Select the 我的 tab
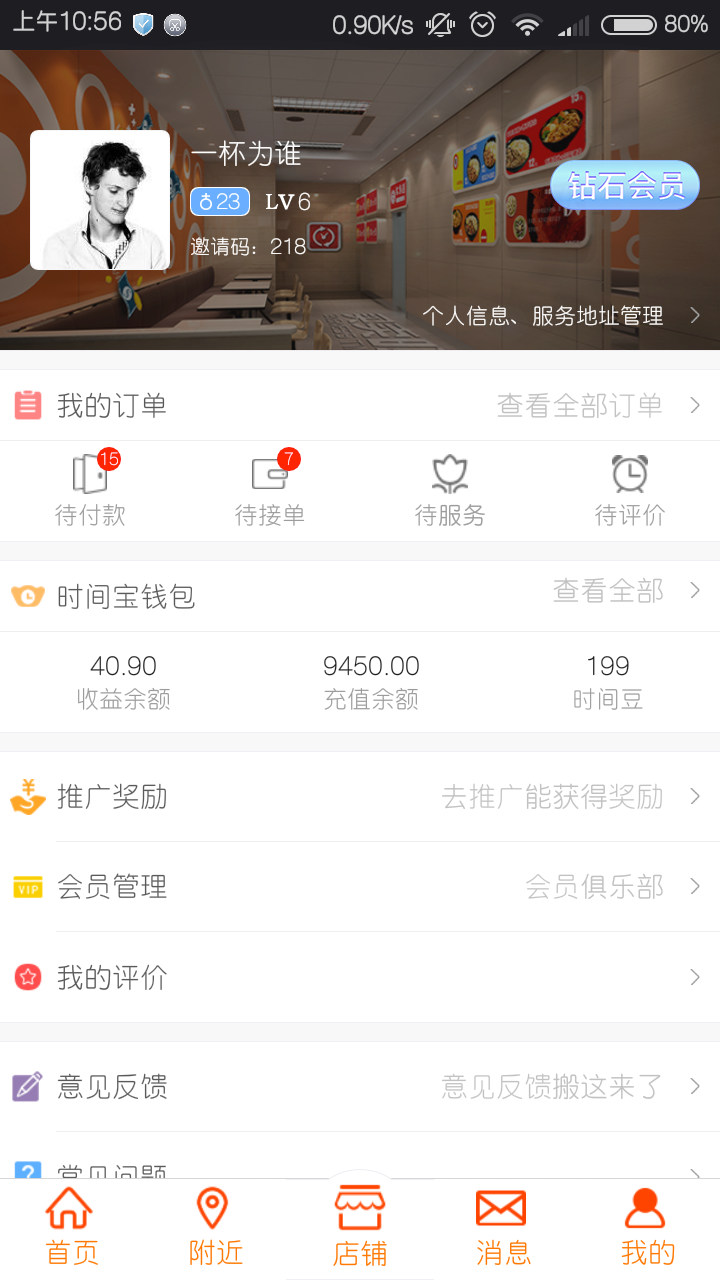Image resolution: width=720 pixels, height=1280 pixels. 647,1227
